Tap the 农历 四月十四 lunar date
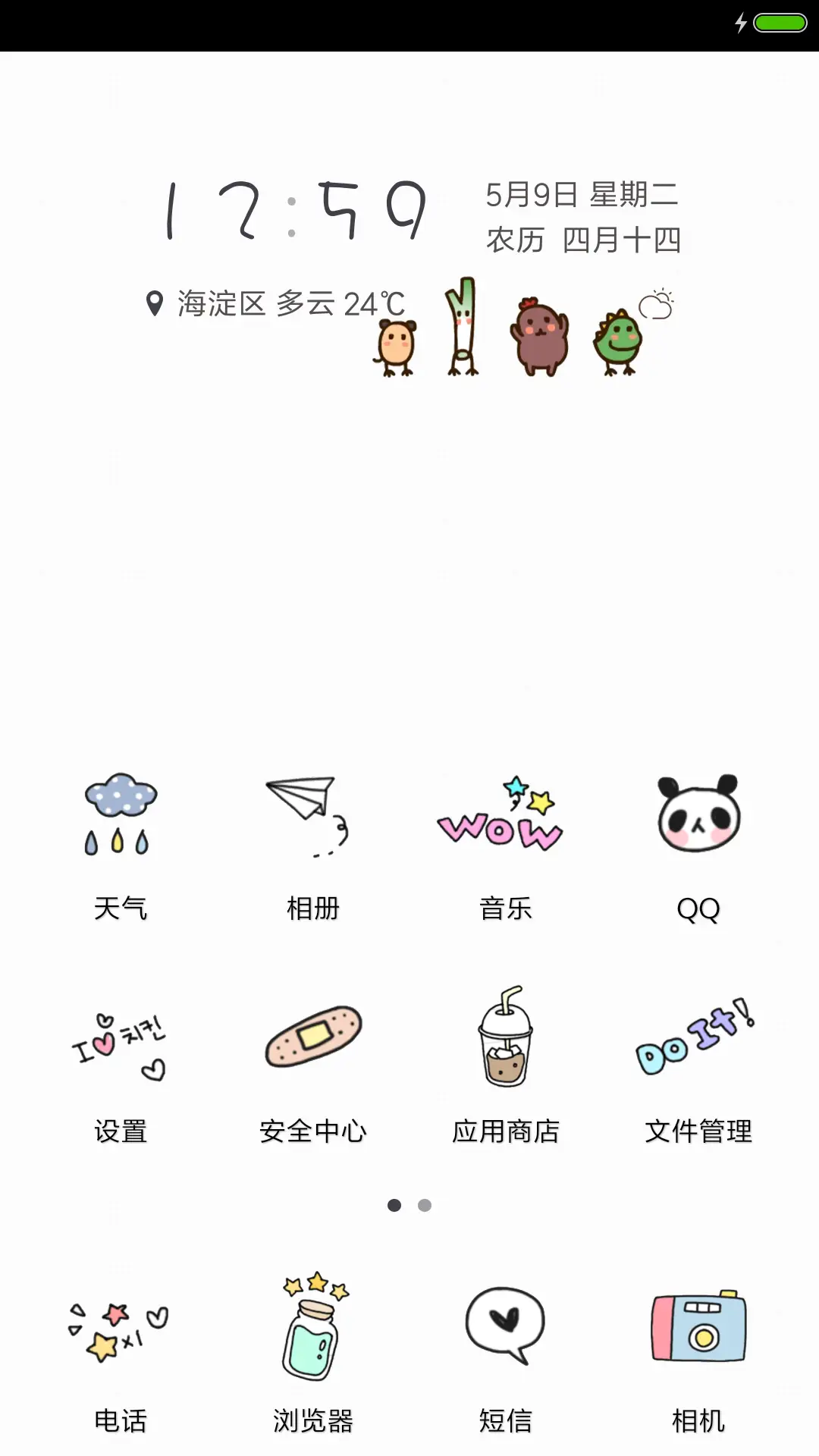The width and height of the screenshot is (819, 1456). point(585,241)
